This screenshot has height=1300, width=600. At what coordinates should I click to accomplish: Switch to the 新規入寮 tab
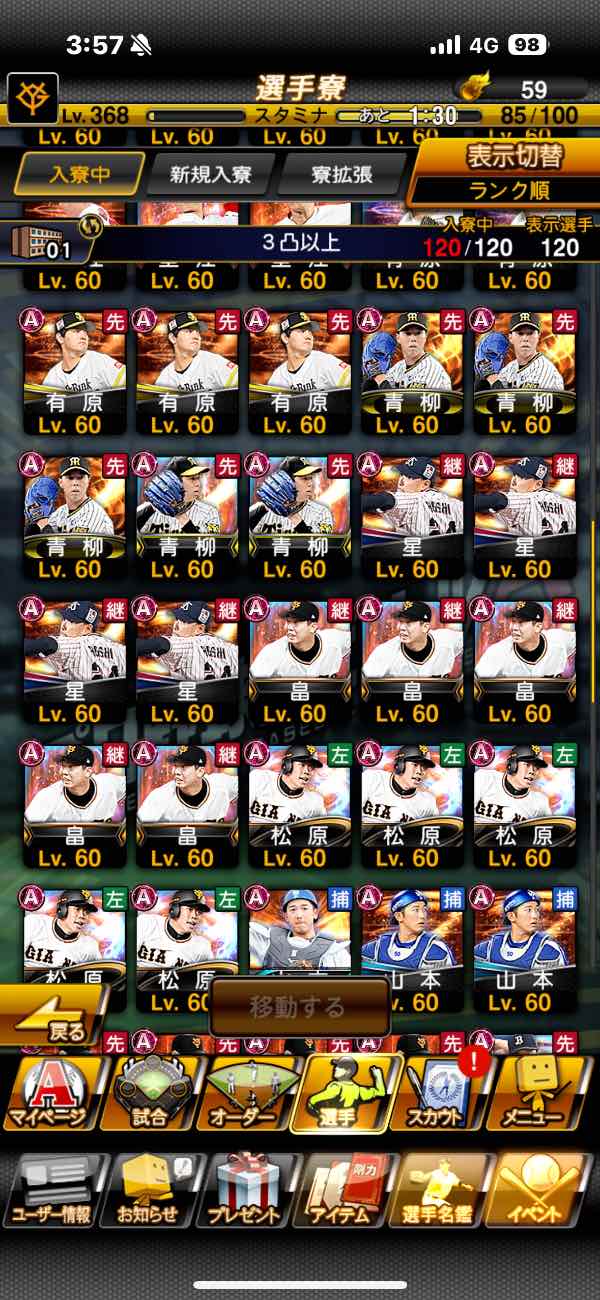[x=210, y=174]
